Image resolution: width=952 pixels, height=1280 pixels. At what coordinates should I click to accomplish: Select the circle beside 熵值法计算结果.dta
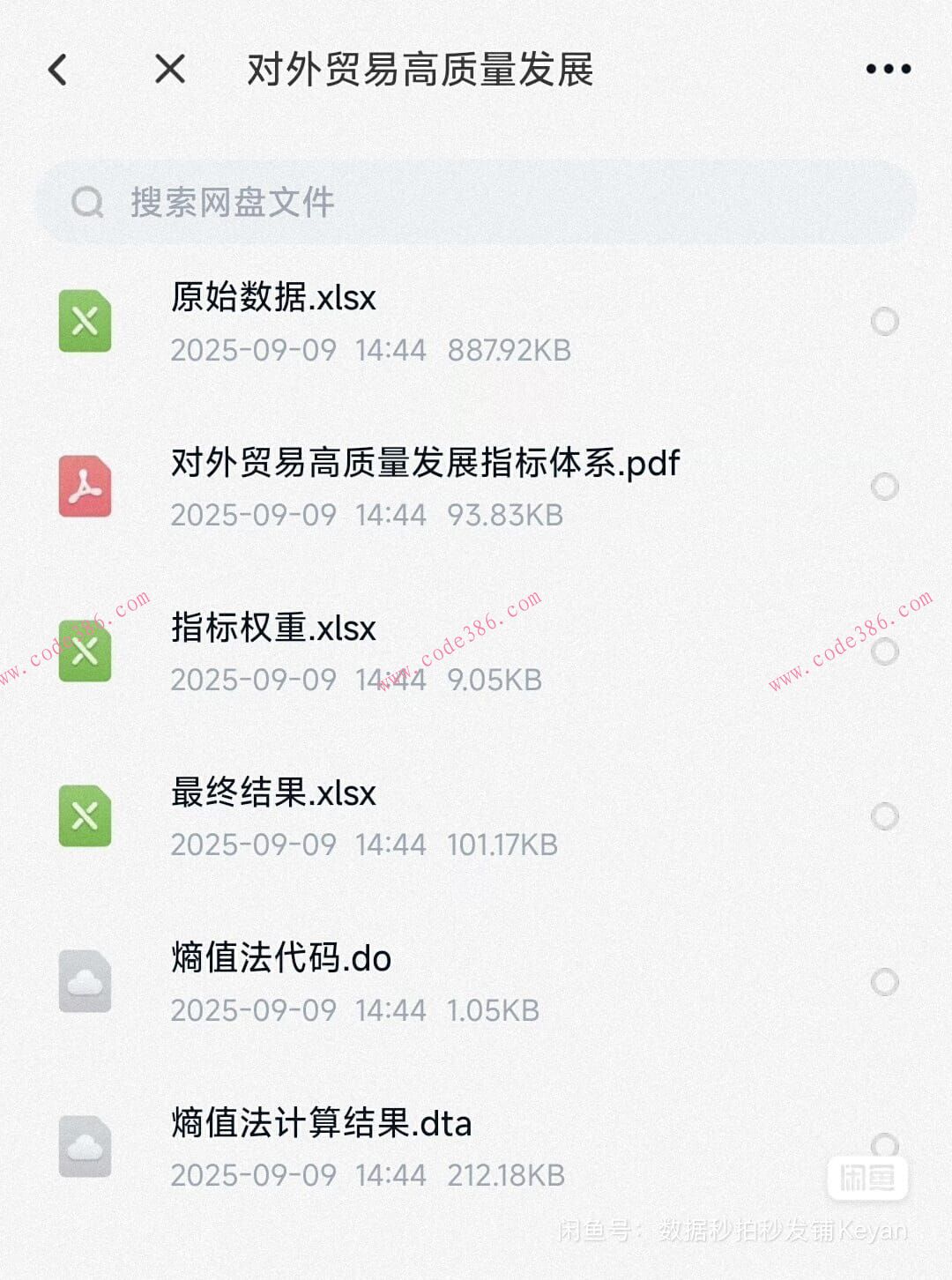pyautogui.click(x=885, y=1146)
